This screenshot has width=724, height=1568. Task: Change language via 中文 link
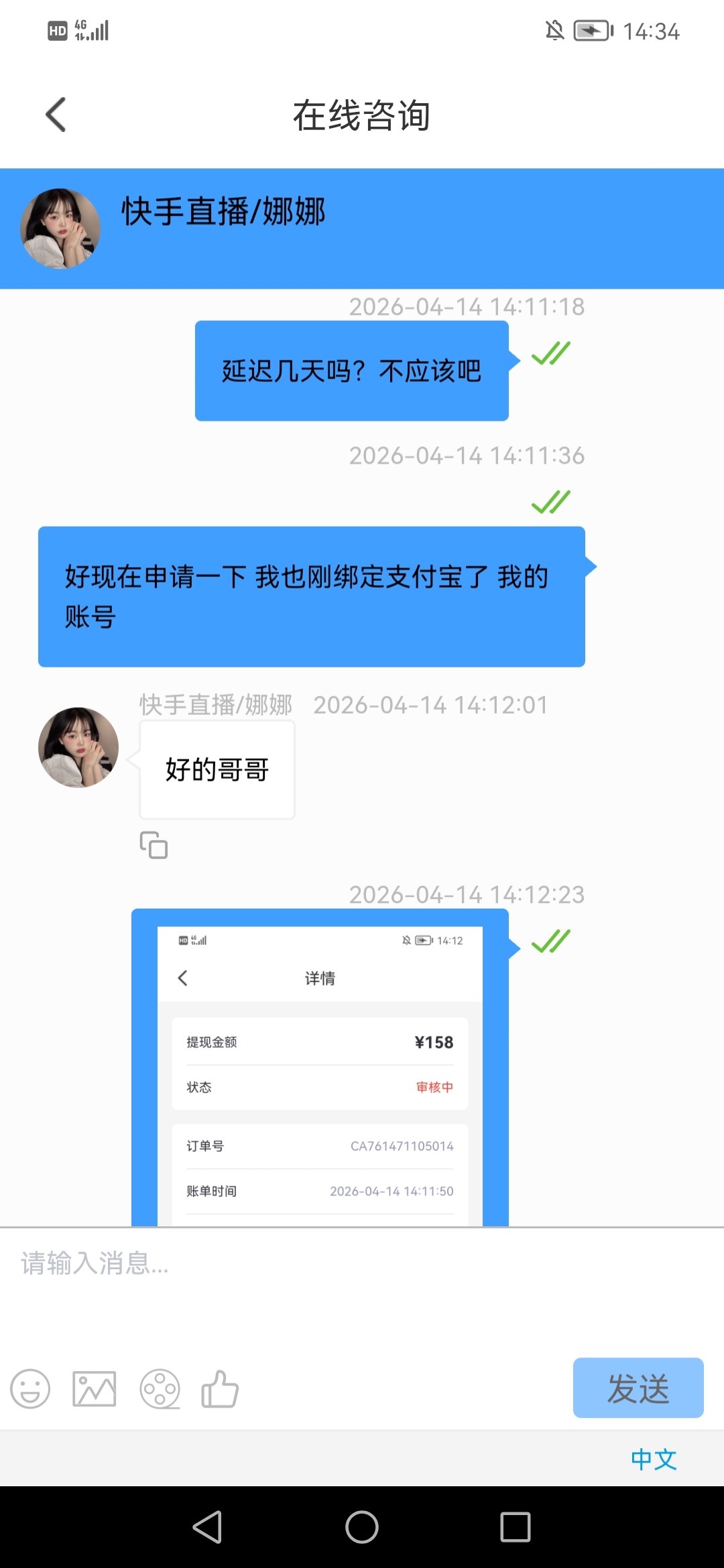(654, 1459)
